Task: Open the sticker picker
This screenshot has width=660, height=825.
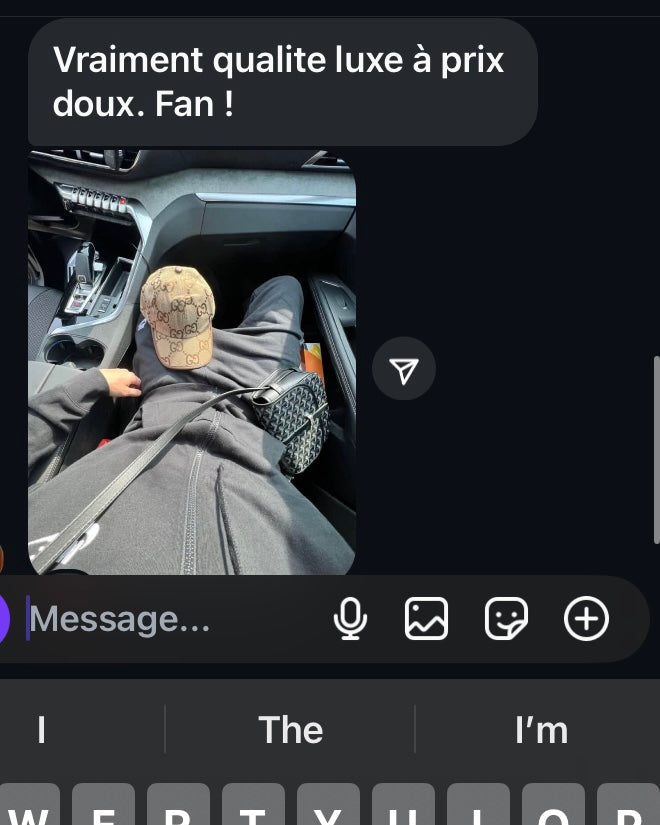Action: pyautogui.click(x=506, y=620)
